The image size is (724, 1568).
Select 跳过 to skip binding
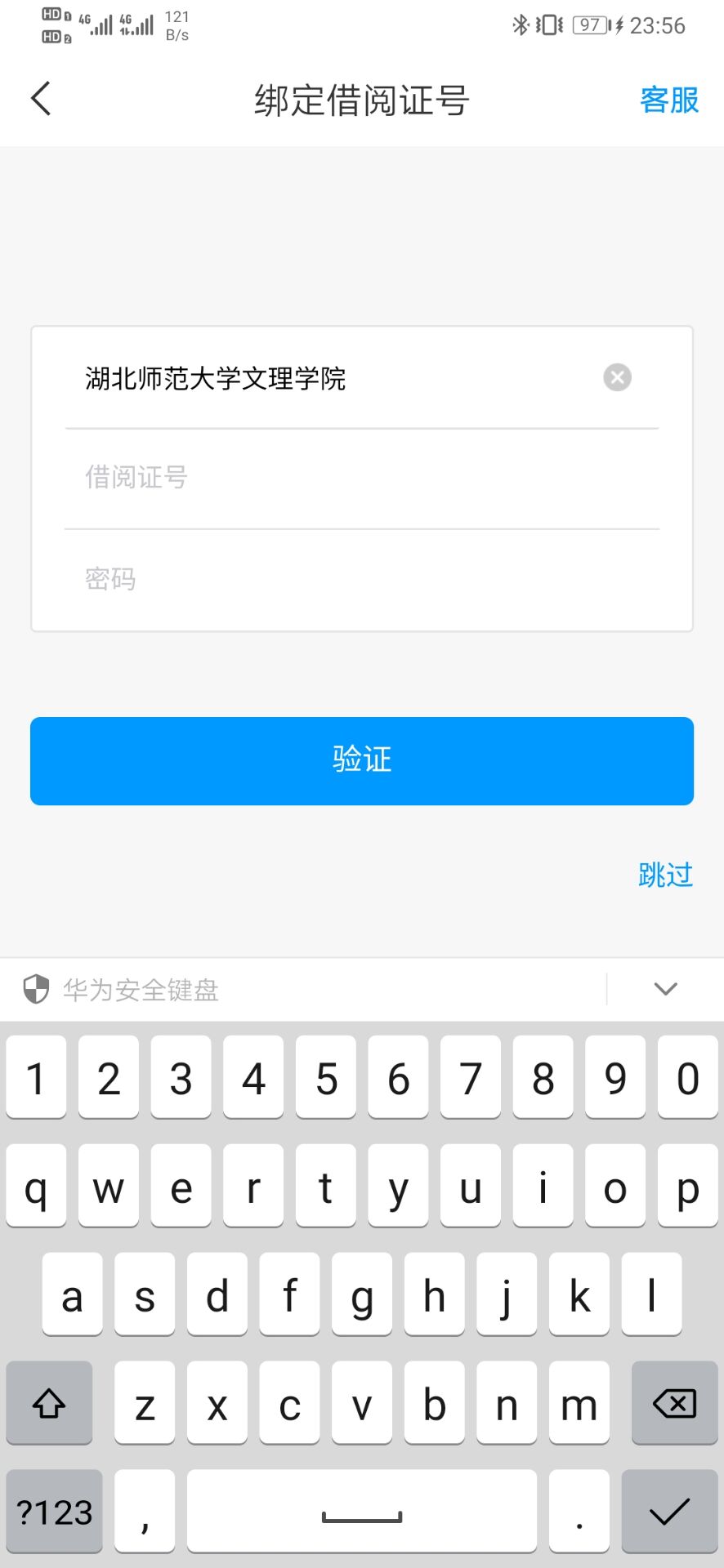pos(665,875)
